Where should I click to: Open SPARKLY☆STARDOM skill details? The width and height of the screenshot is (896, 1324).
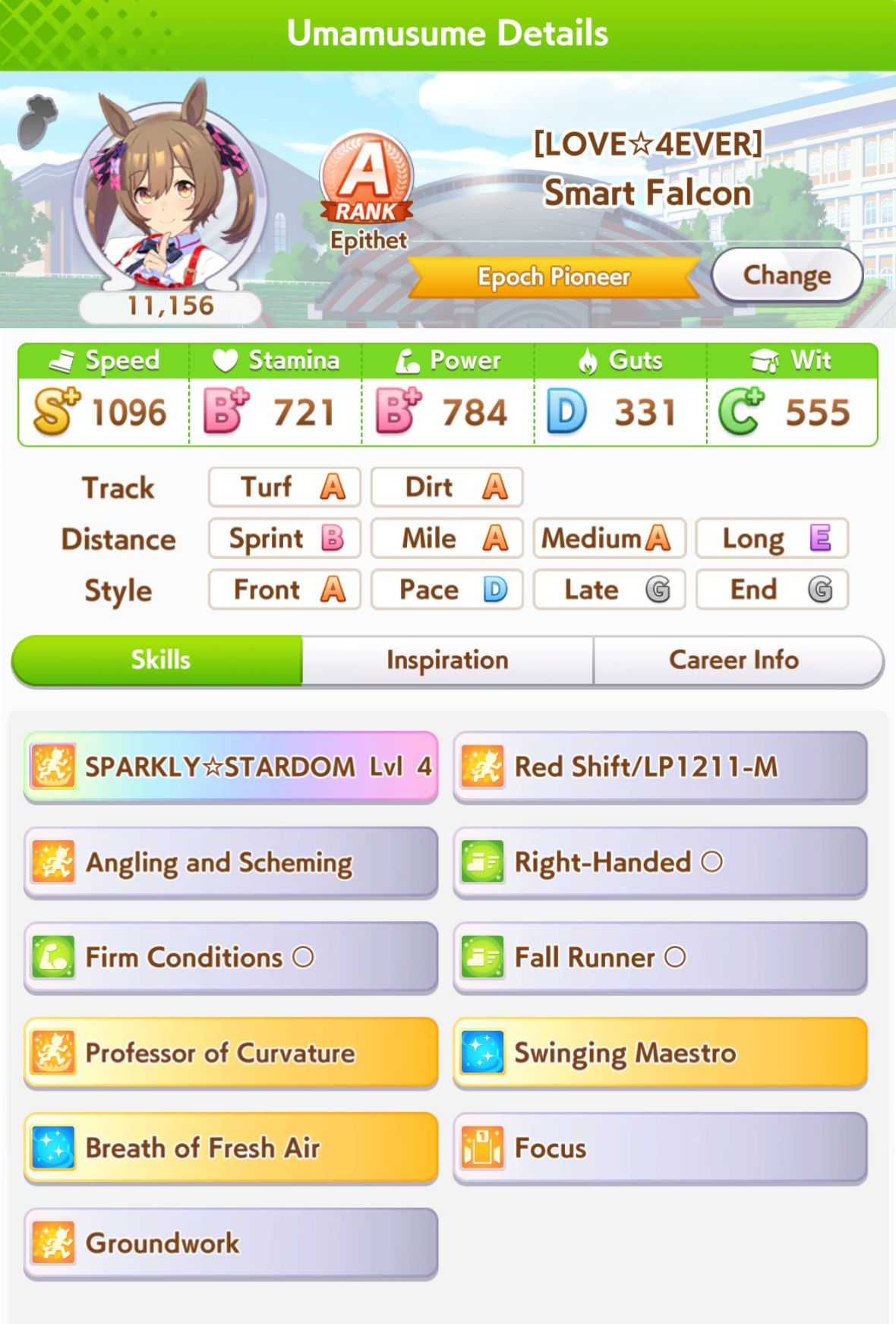231,766
